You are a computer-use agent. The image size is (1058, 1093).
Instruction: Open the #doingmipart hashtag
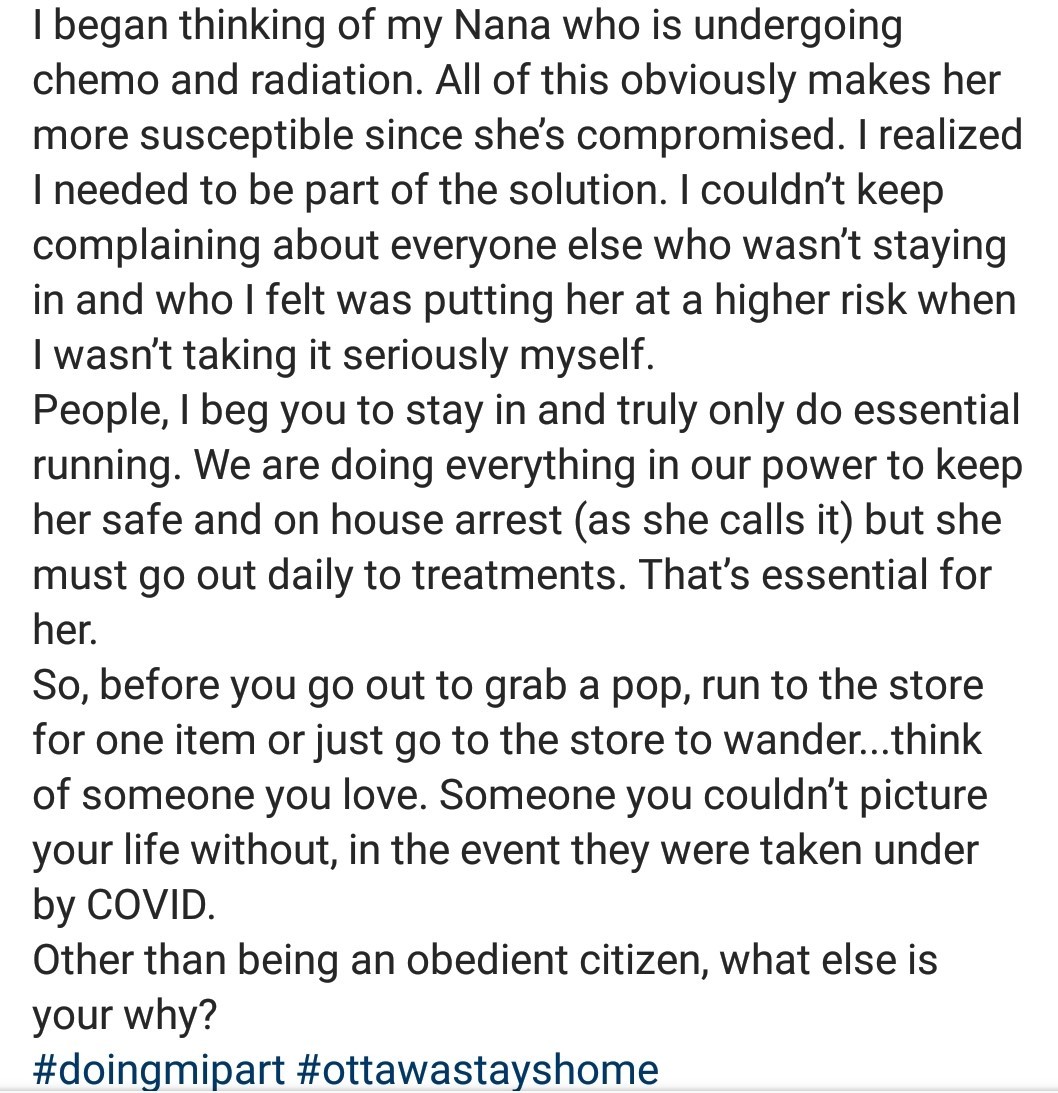click(159, 1068)
